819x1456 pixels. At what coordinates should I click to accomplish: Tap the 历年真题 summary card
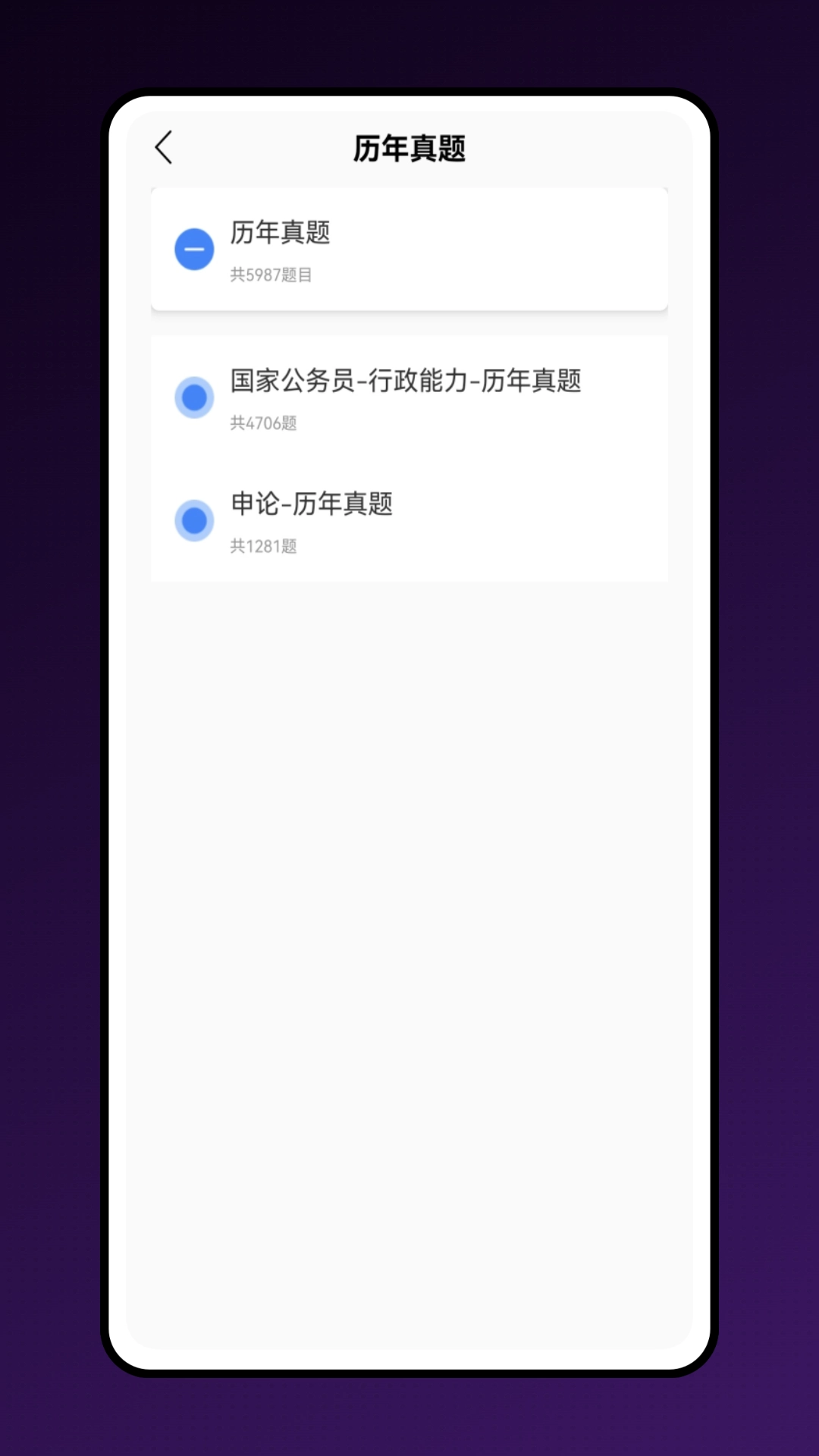coord(409,249)
